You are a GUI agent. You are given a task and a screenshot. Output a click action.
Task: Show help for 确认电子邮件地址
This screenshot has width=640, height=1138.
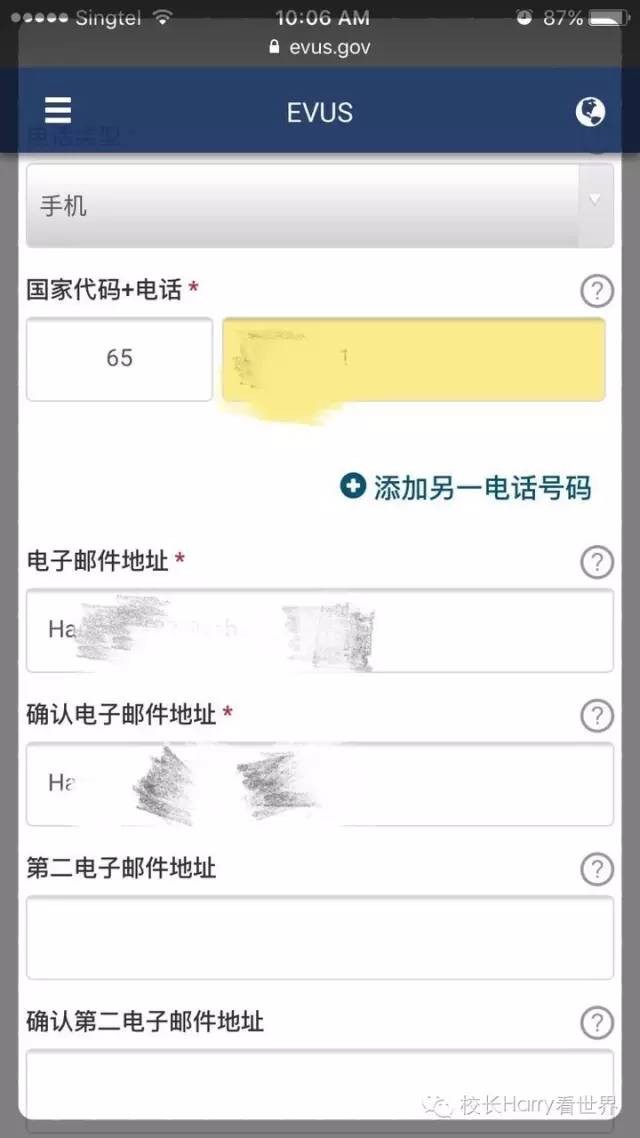pyautogui.click(x=596, y=715)
